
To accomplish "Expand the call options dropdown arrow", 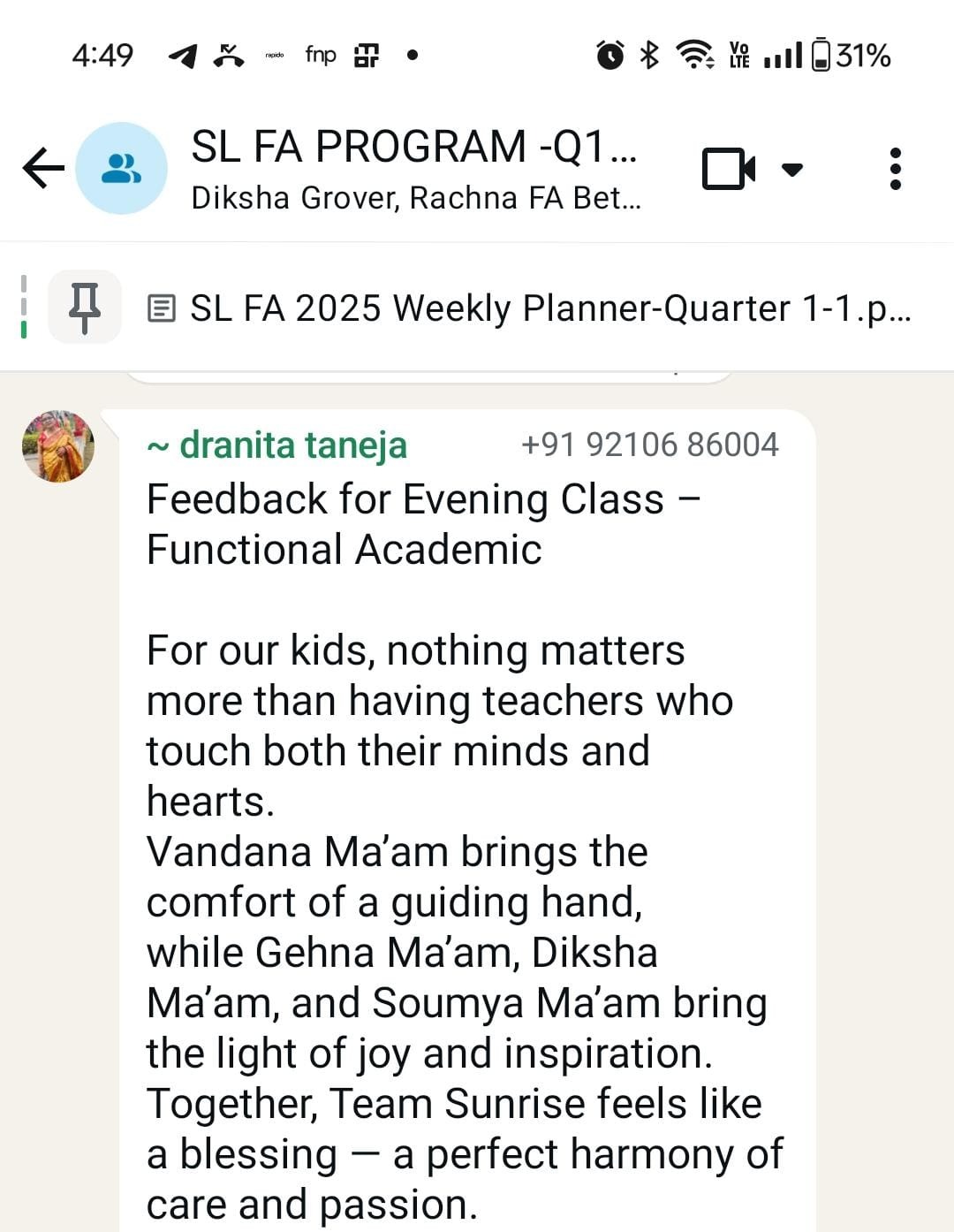I will (x=792, y=169).
